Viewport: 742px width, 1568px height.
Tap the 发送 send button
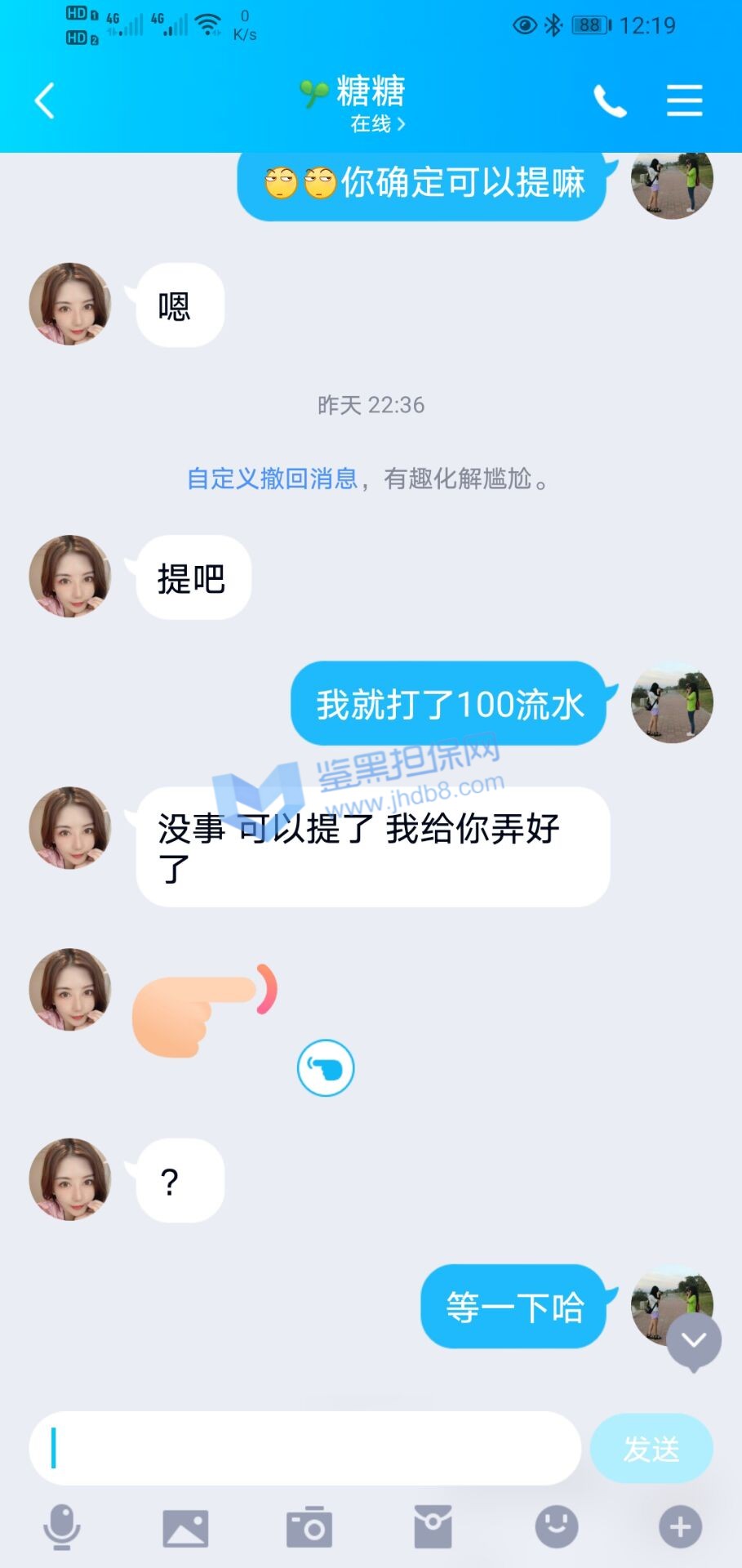point(651,1449)
